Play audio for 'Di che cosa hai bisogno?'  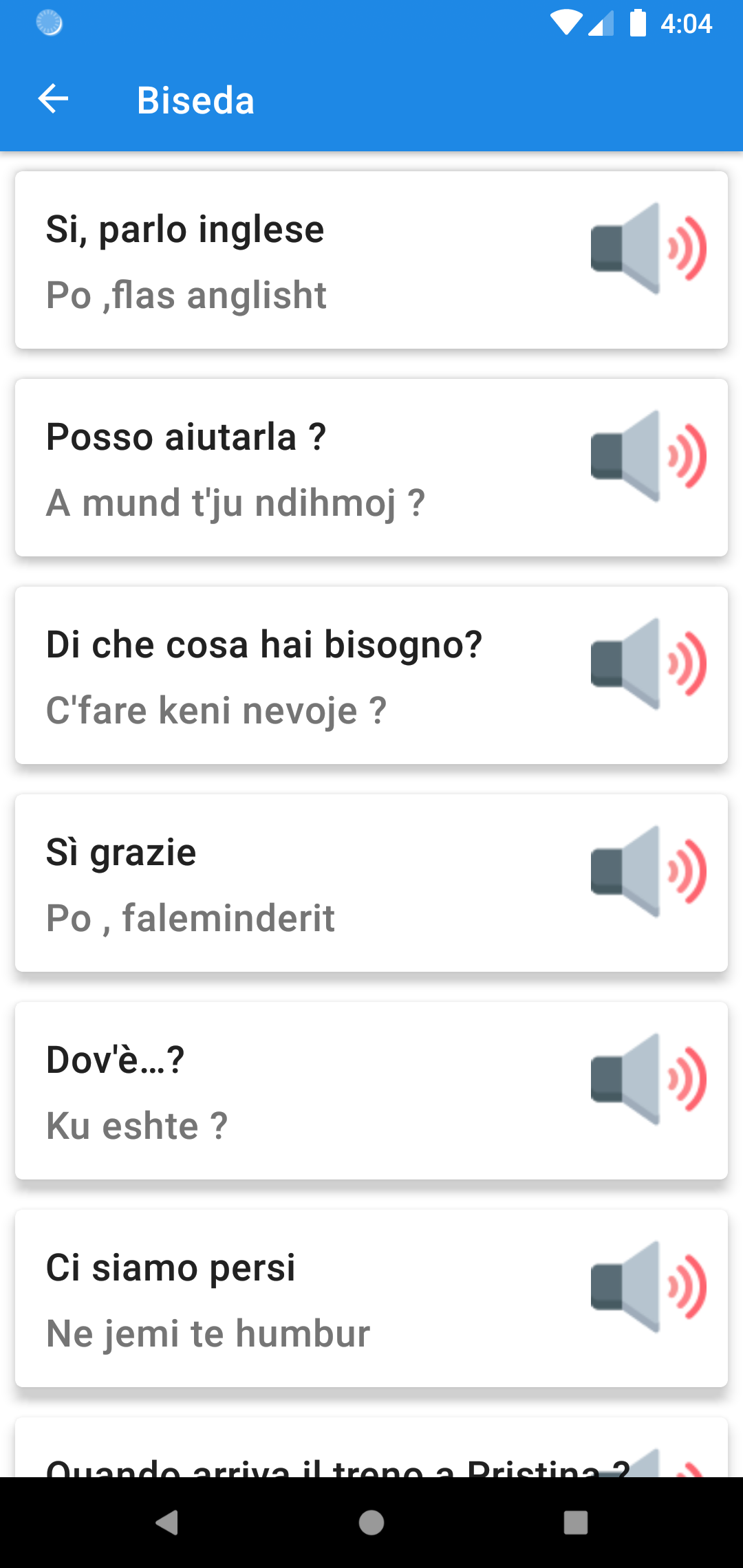(649, 664)
